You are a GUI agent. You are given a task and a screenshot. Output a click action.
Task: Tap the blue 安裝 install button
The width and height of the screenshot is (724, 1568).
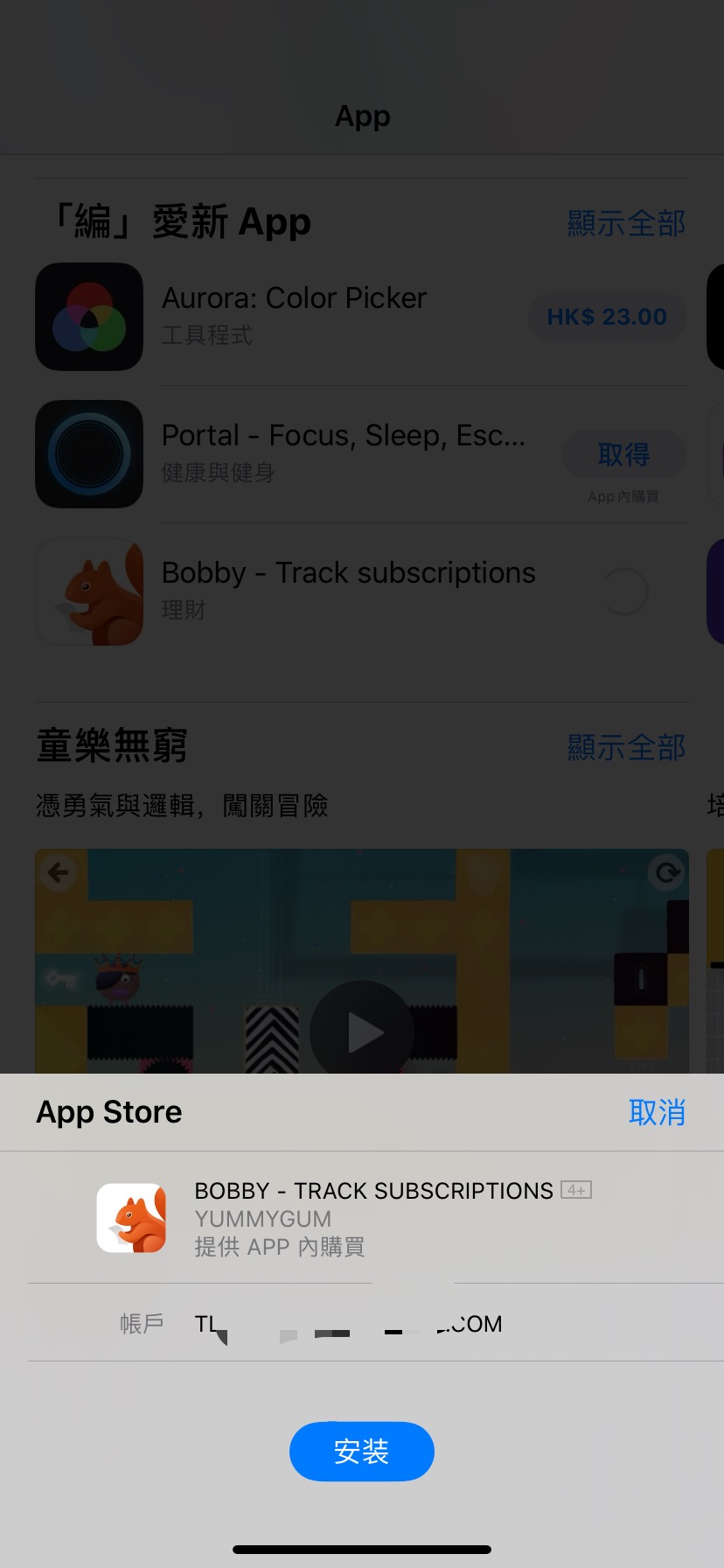pyautogui.click(x=361, y=1452)
